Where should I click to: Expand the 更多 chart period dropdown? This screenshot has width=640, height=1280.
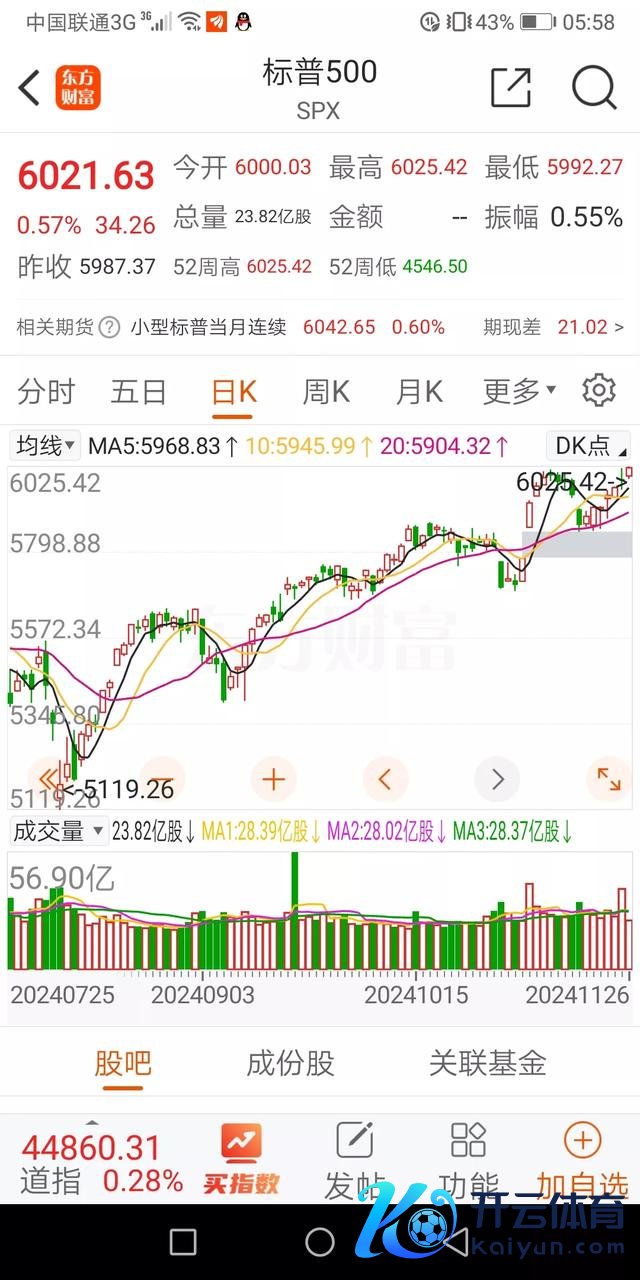[519, 392]
